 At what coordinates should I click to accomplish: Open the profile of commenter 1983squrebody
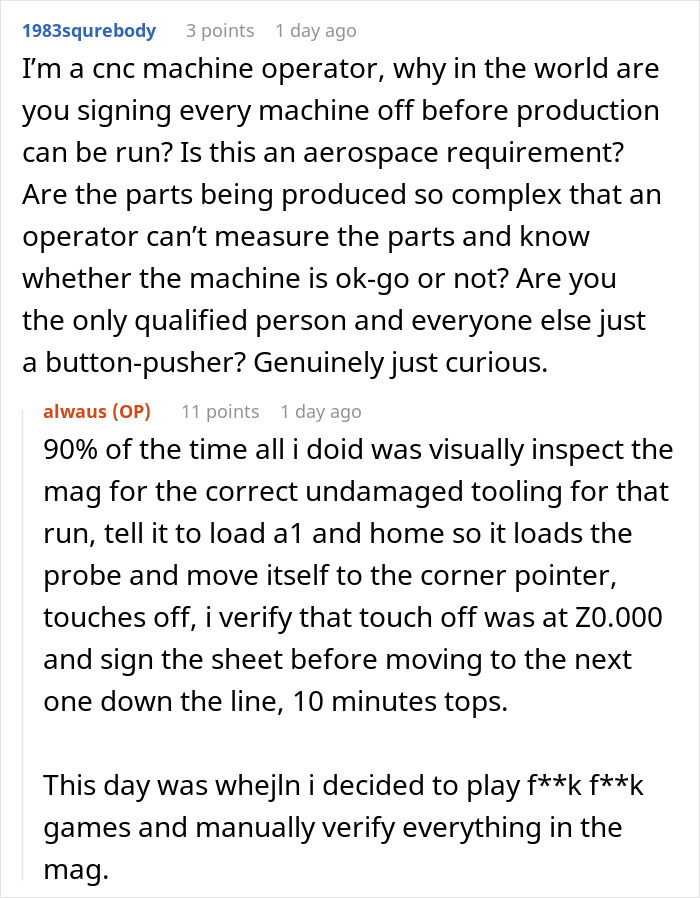point(88,31)
